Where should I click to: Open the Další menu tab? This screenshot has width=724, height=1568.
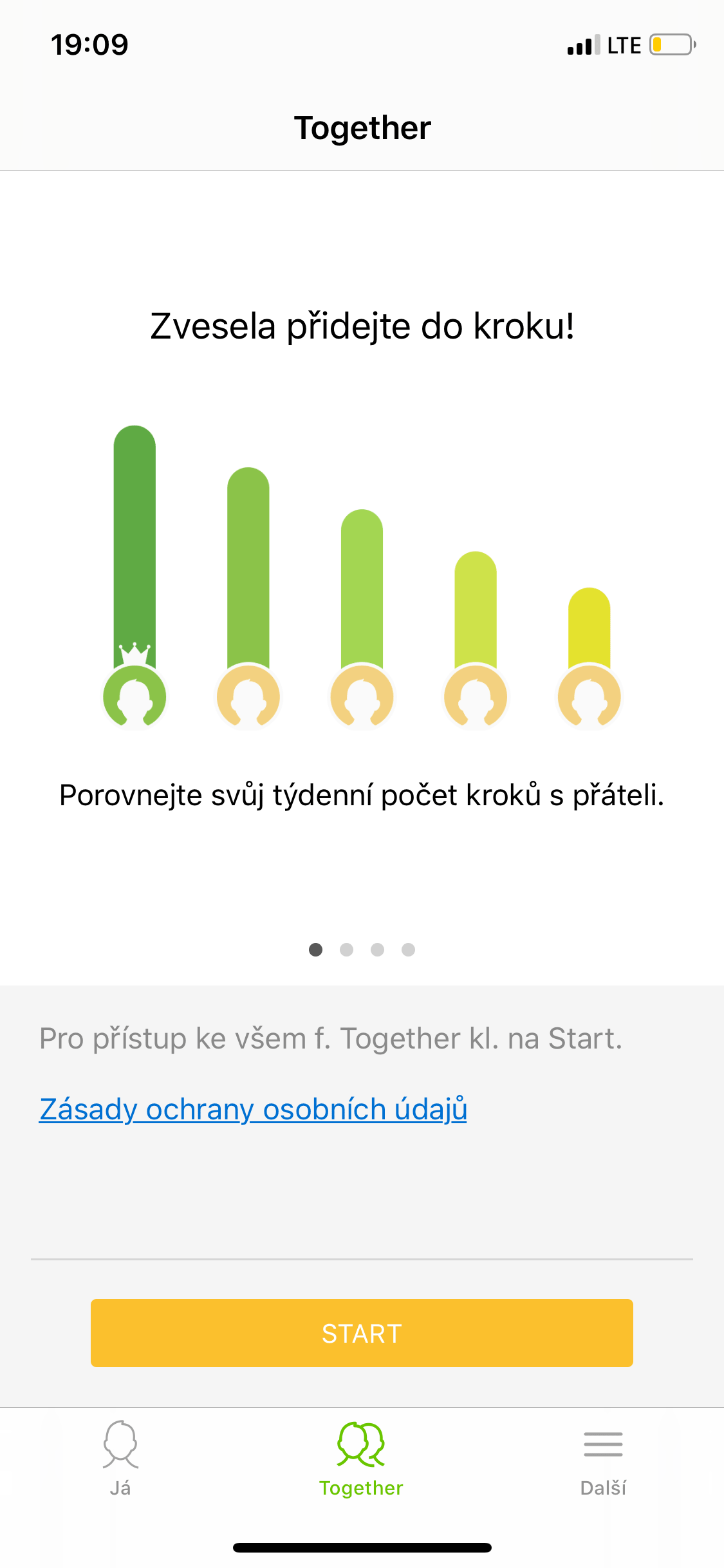(x=603, y=1459)
